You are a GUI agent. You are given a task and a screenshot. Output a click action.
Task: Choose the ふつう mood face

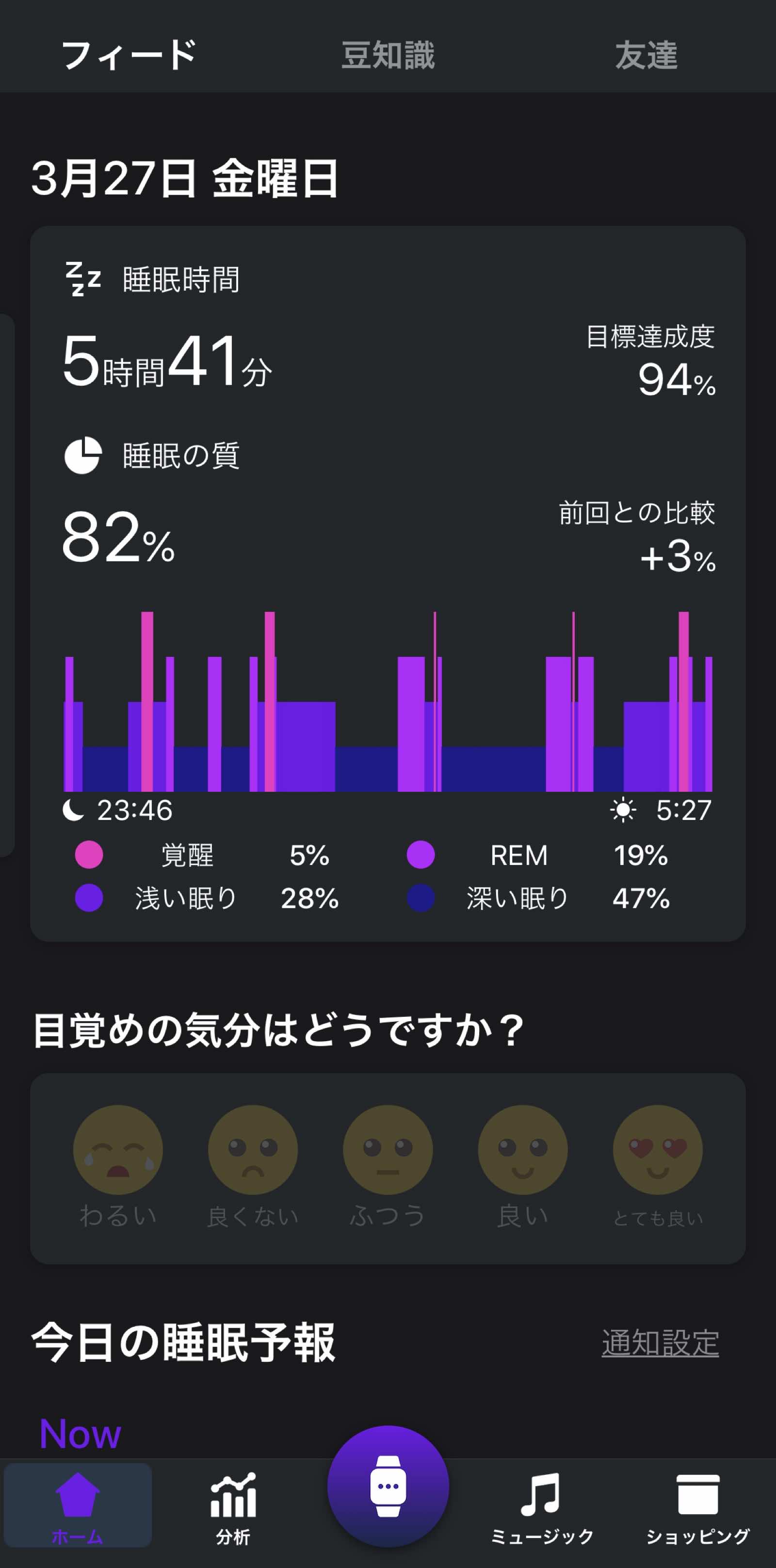[x=388, y=1165]
